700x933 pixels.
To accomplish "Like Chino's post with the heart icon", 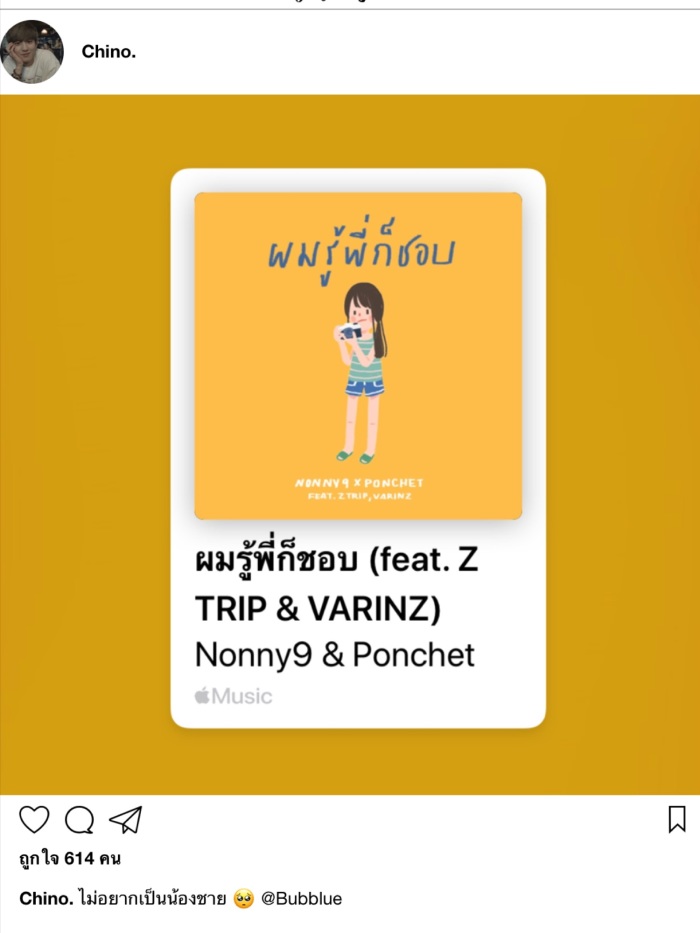I will (34, 820).
